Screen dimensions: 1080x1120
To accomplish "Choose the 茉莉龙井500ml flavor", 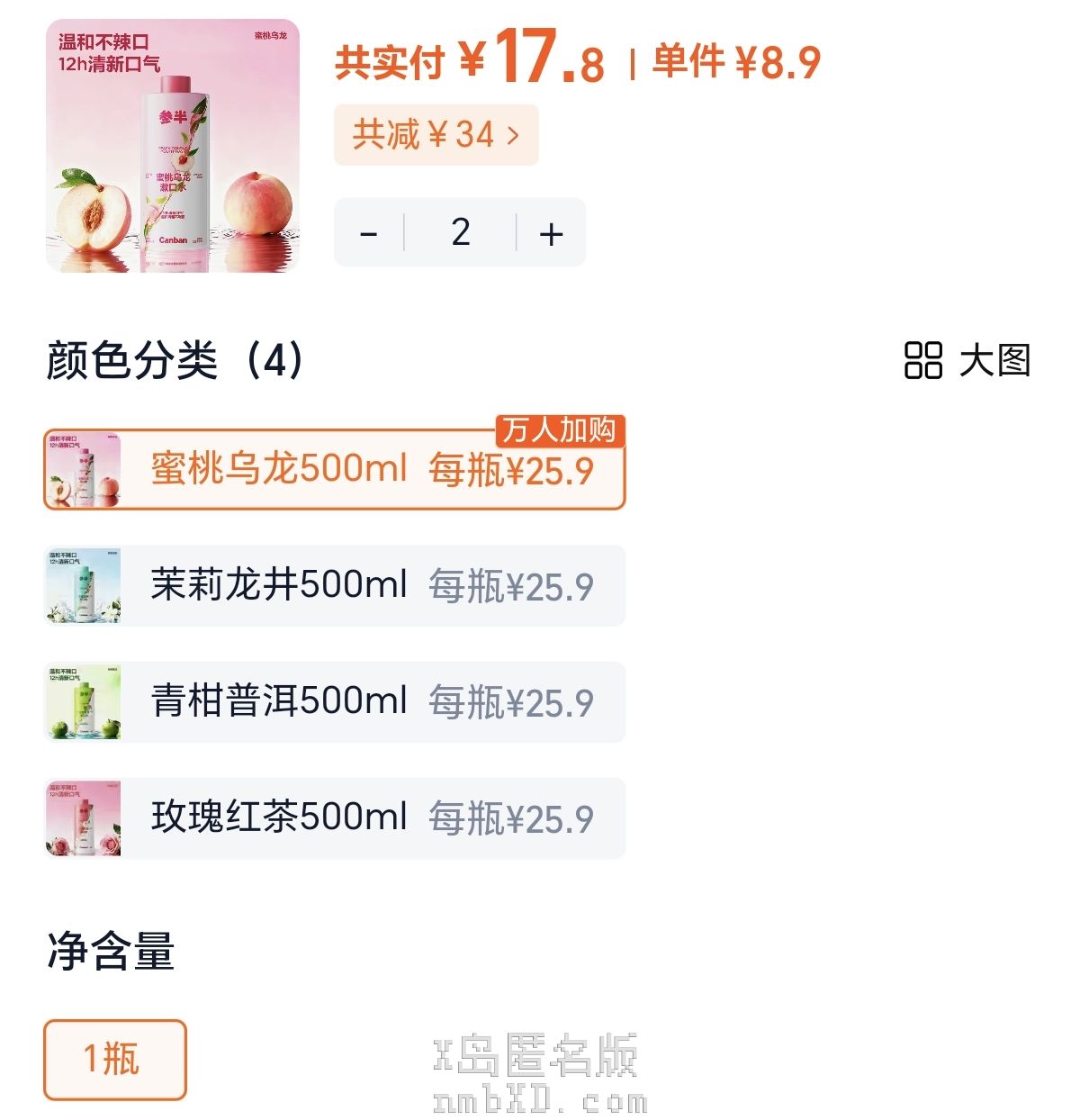I will (x=335, y=585).
